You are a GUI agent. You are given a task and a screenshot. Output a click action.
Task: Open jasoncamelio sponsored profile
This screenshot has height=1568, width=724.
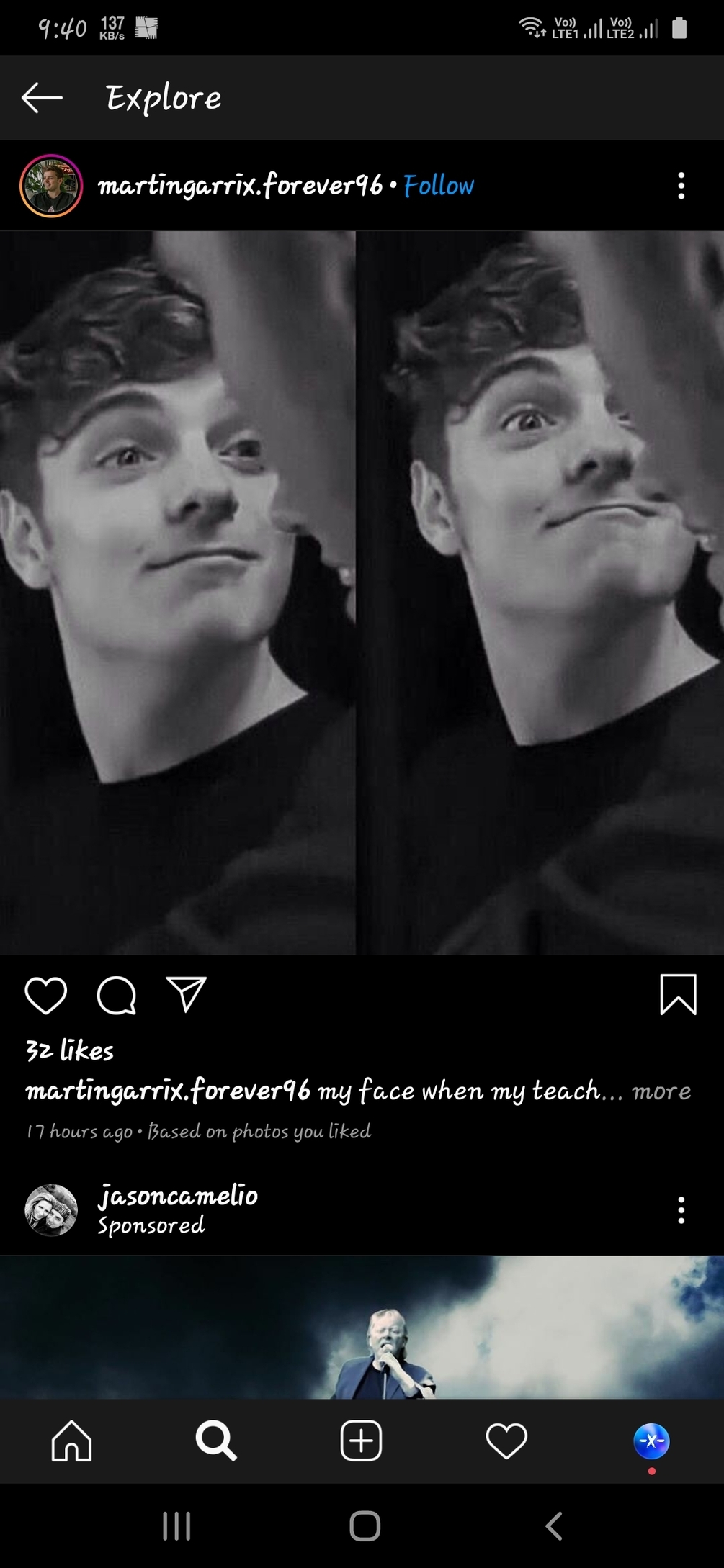(x=177, y=1196)
